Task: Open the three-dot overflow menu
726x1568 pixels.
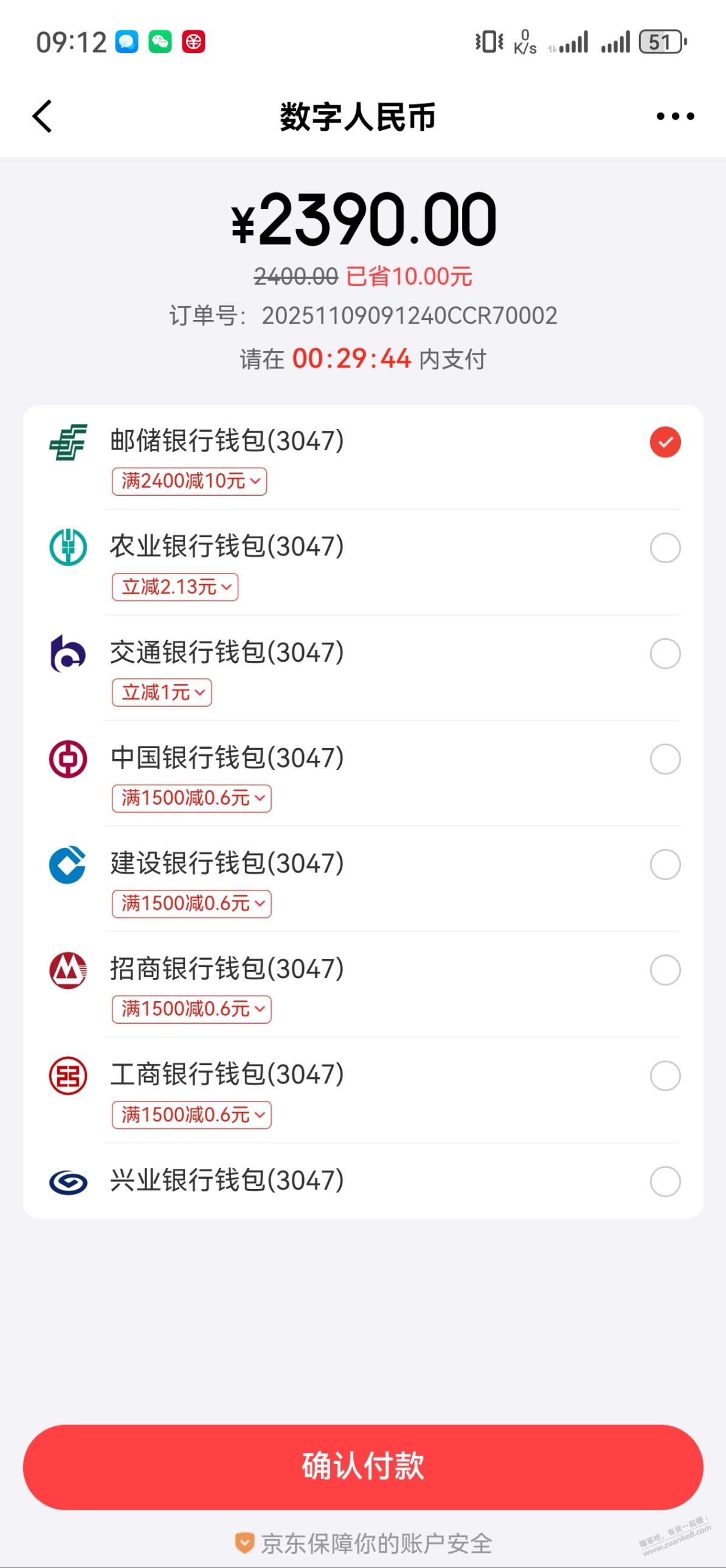Action: 675,116
